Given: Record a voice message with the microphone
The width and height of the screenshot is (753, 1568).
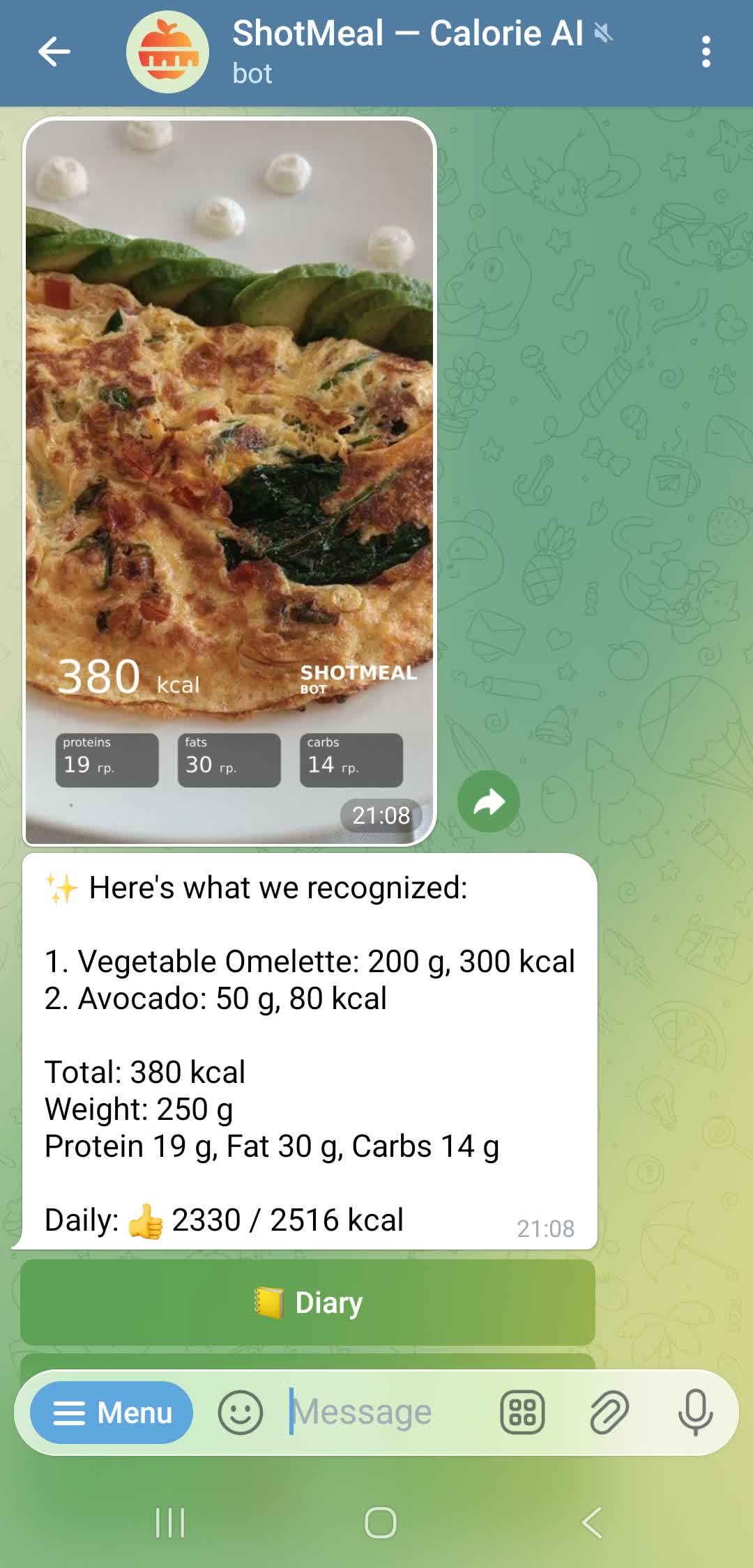Looking at the screenshot, I should [x=697, y=1412].
